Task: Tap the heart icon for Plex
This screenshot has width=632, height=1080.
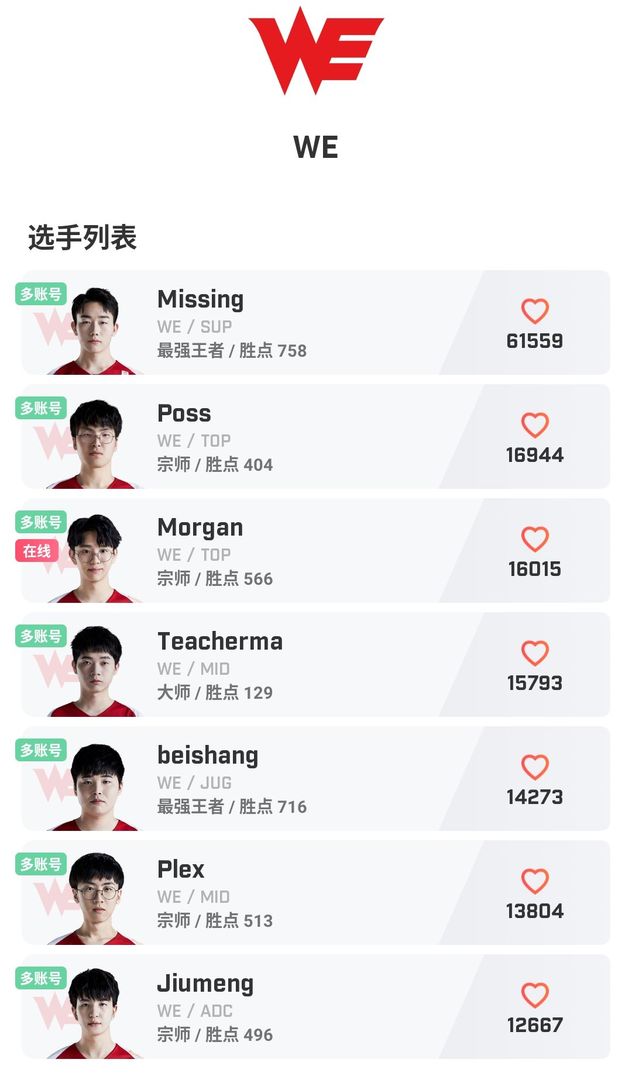Action: pyautogui.click(x=535, y=881)
